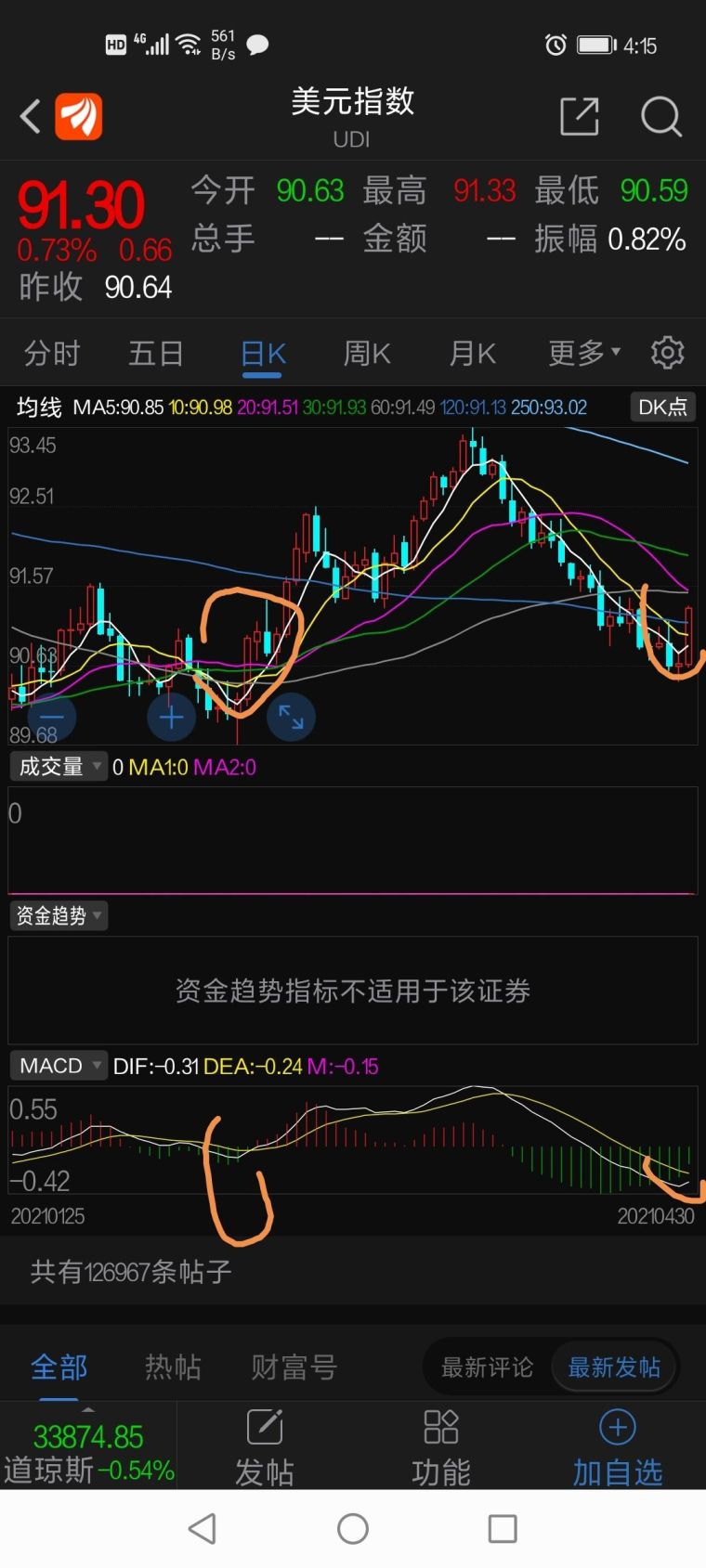The width and height of the screenshot is (706, 1568).
Task: Tap the share/export icon beside search
Action: click(x=579, y=117)
